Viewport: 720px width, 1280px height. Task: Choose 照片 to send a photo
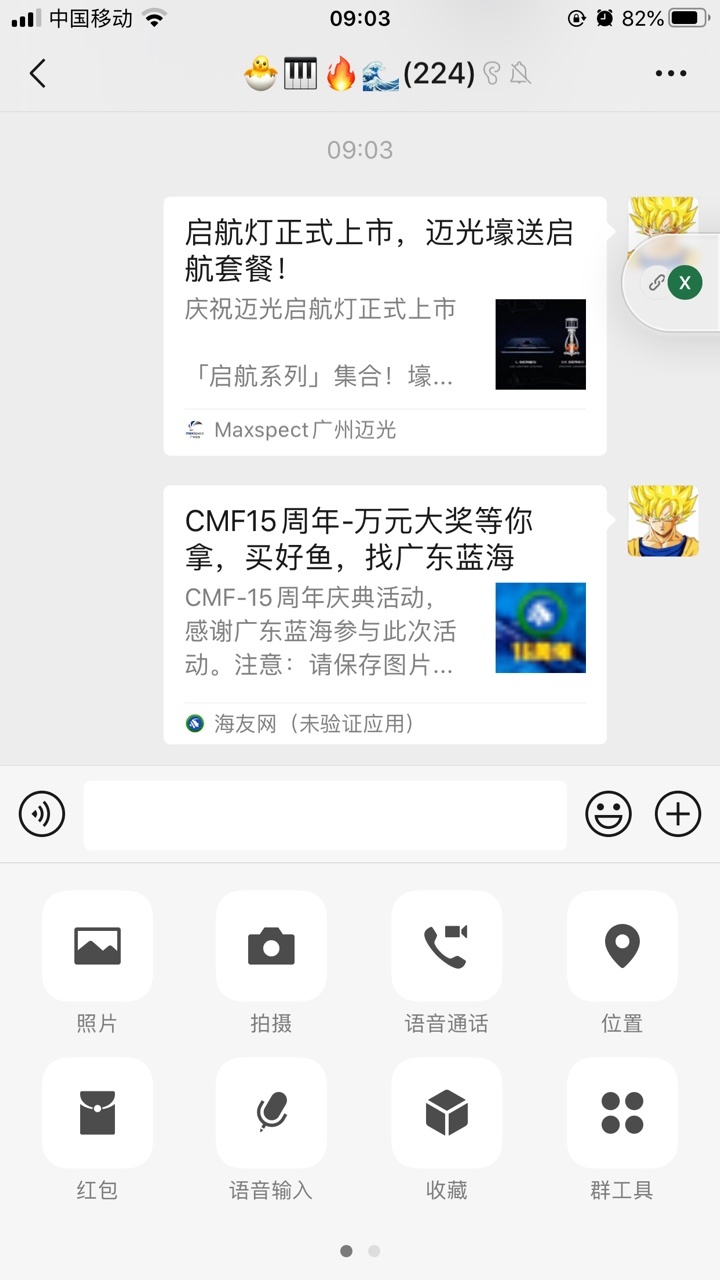coord(97,946)
